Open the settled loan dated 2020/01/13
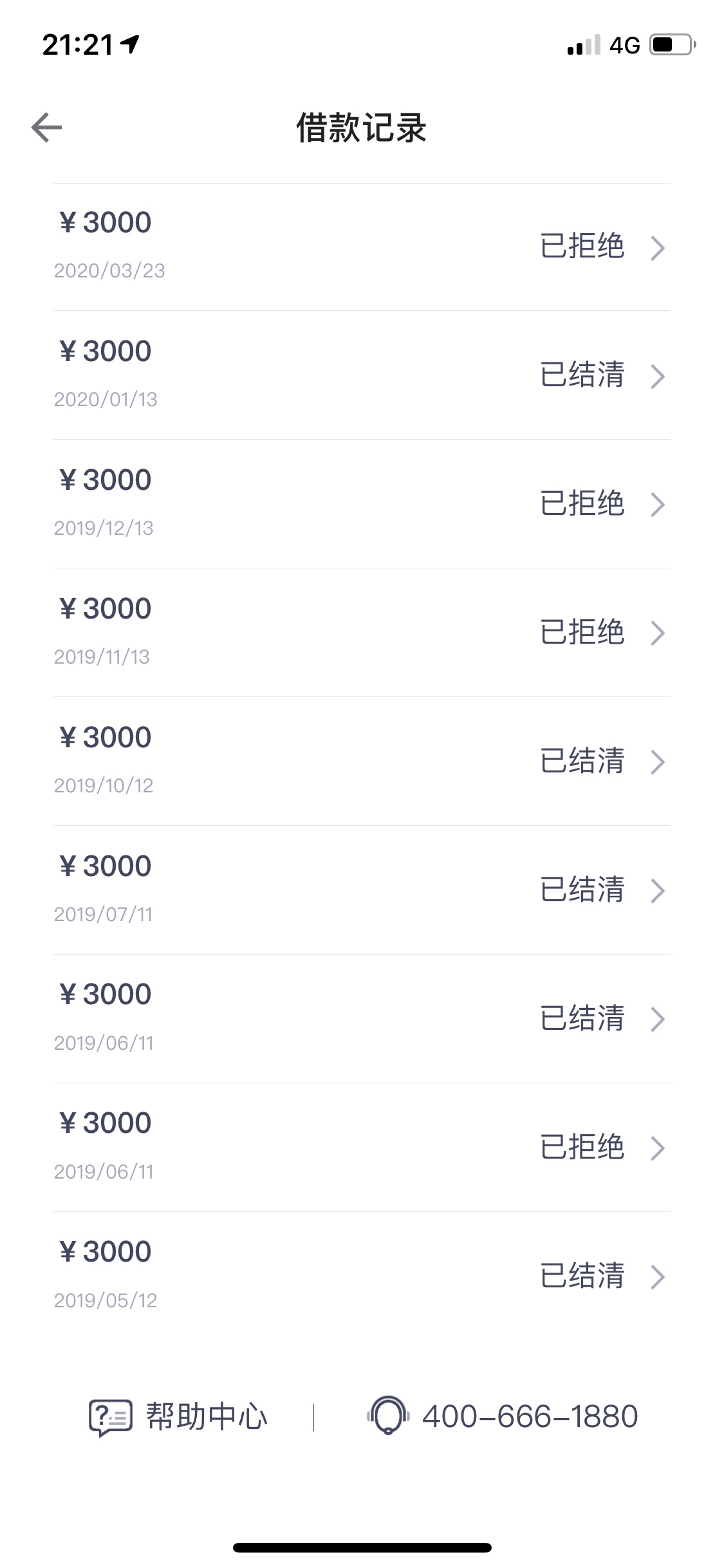Image resolution: width=724 pixels, height=1568 pixels. tap(362, 375)
